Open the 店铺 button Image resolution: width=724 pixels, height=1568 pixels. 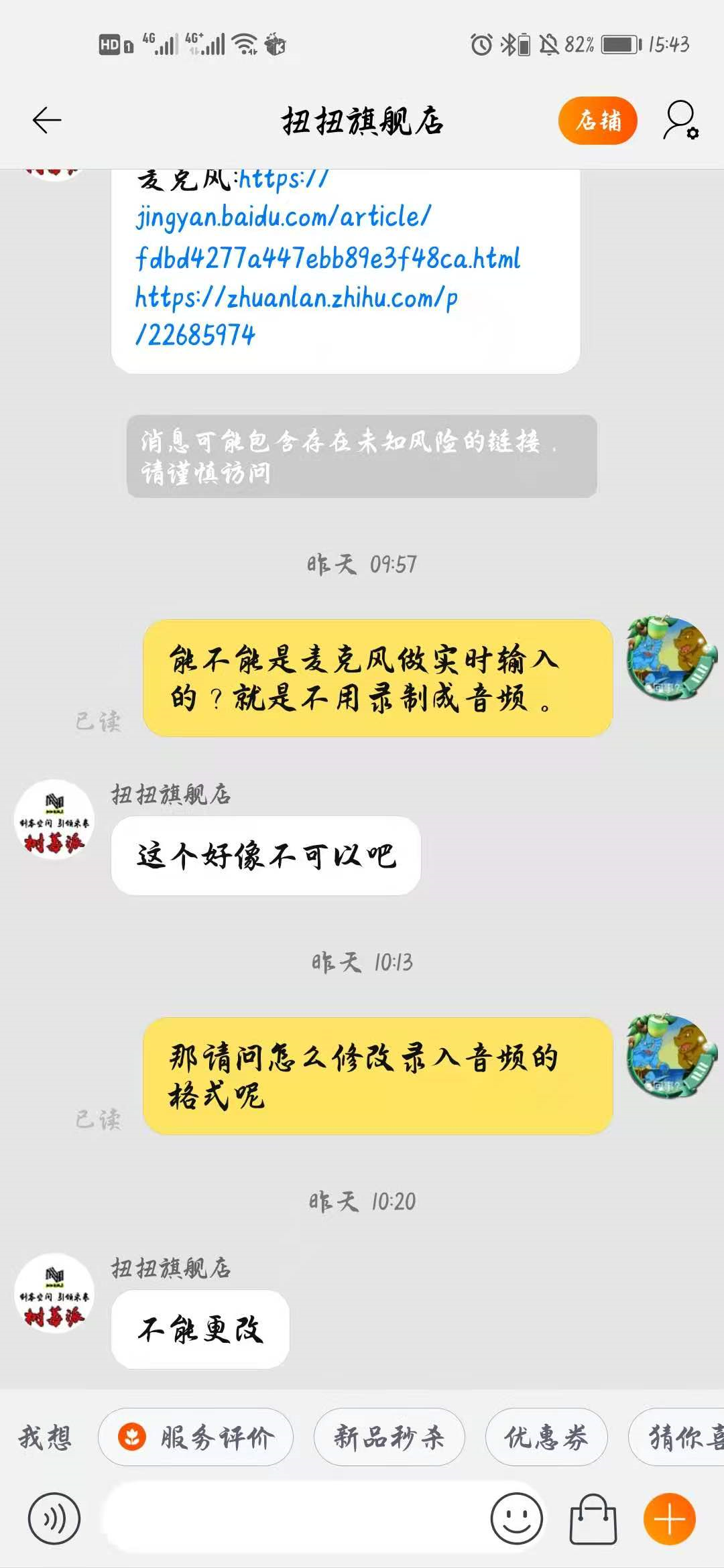coord(597,121)
